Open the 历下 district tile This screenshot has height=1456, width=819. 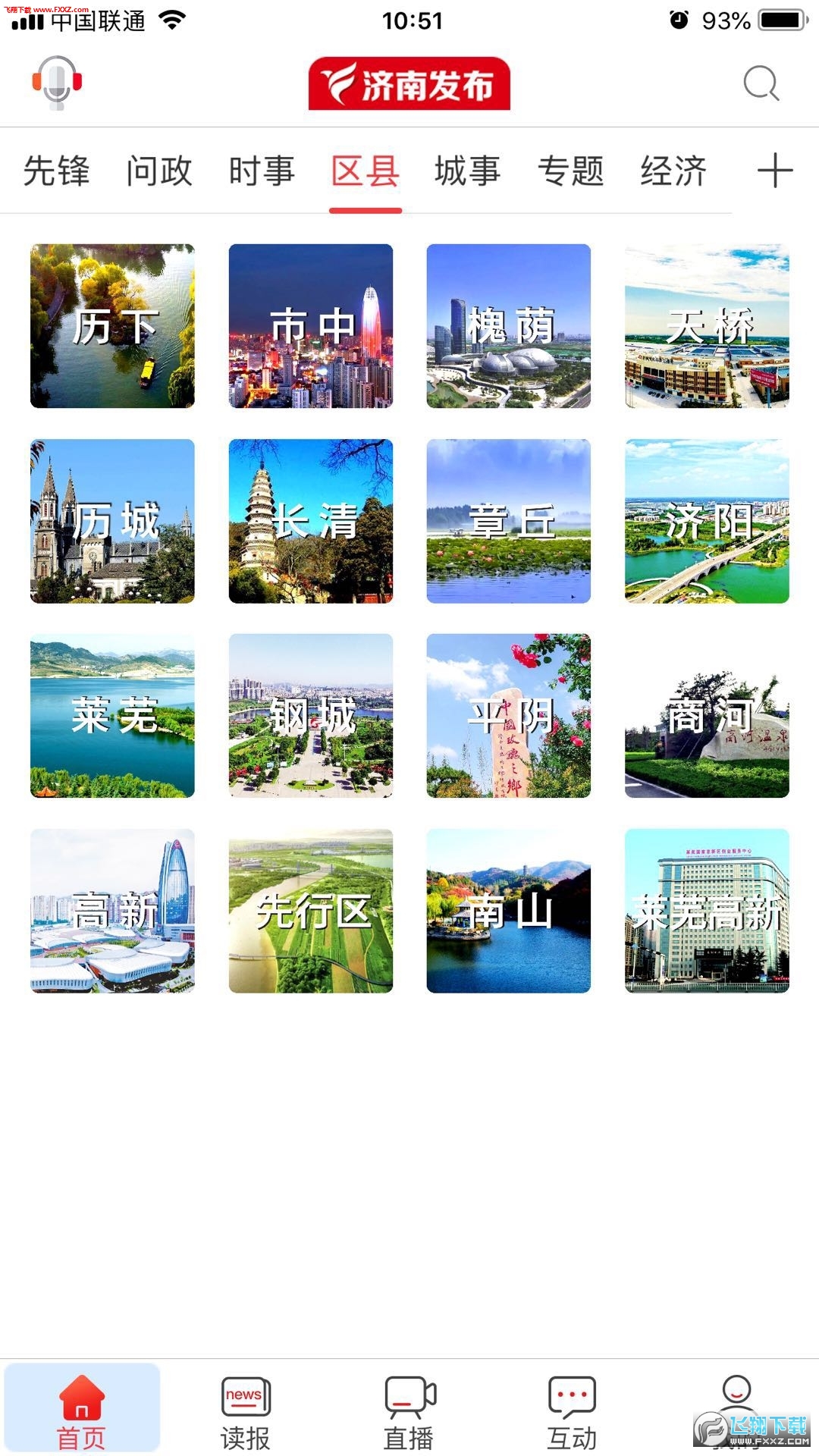112,326
